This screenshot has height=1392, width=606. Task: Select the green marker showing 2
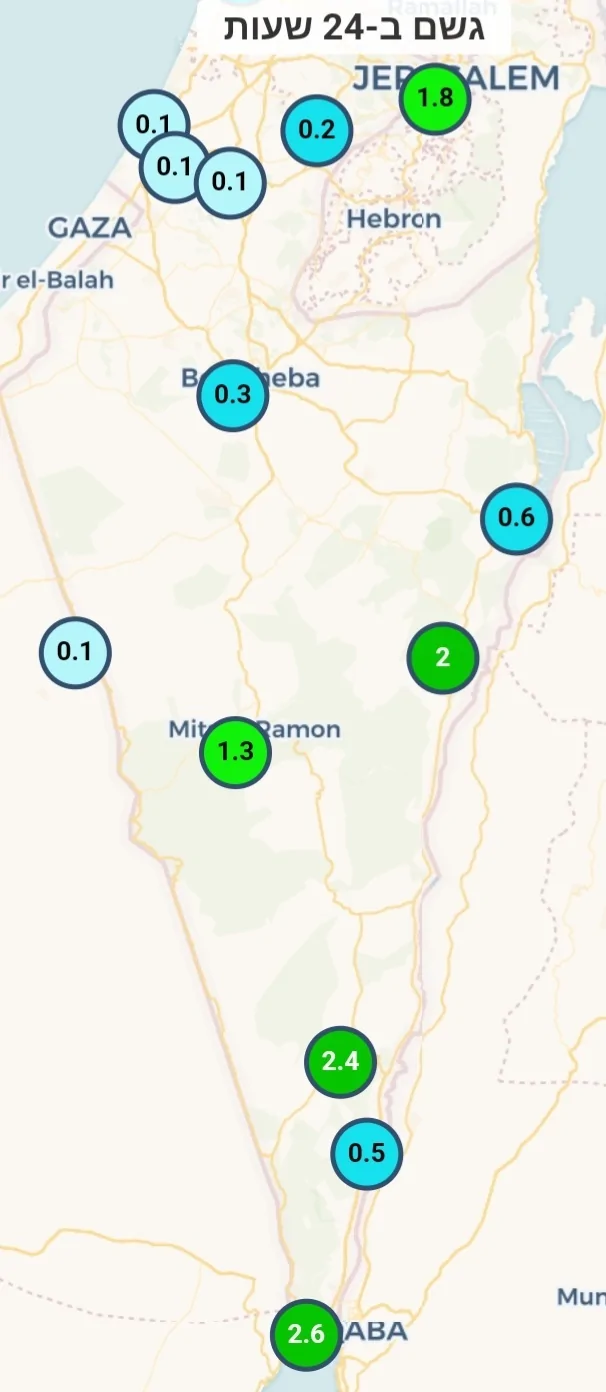tap(443, 658)
